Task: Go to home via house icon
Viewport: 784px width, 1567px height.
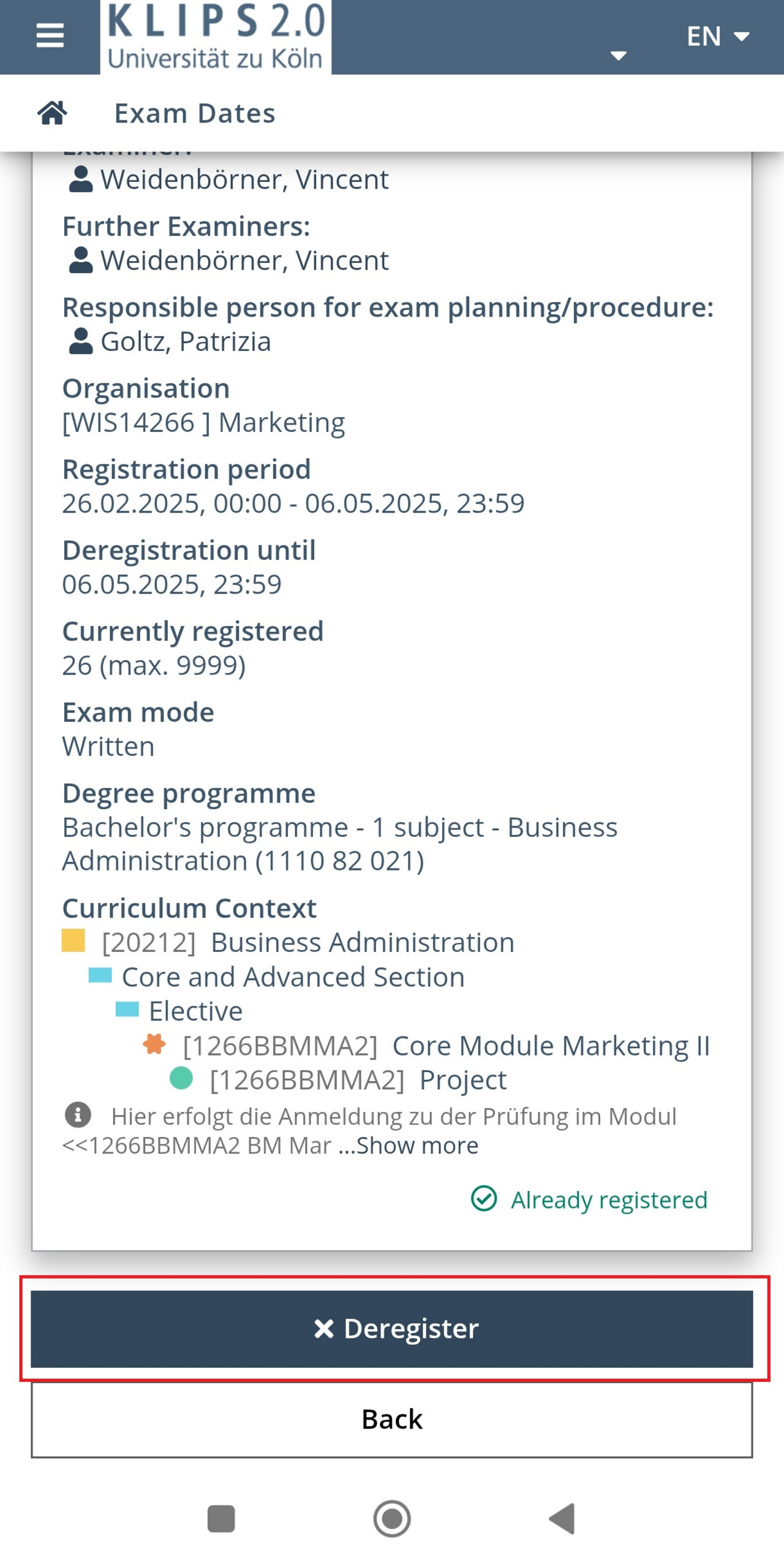Action: (53, 113)
